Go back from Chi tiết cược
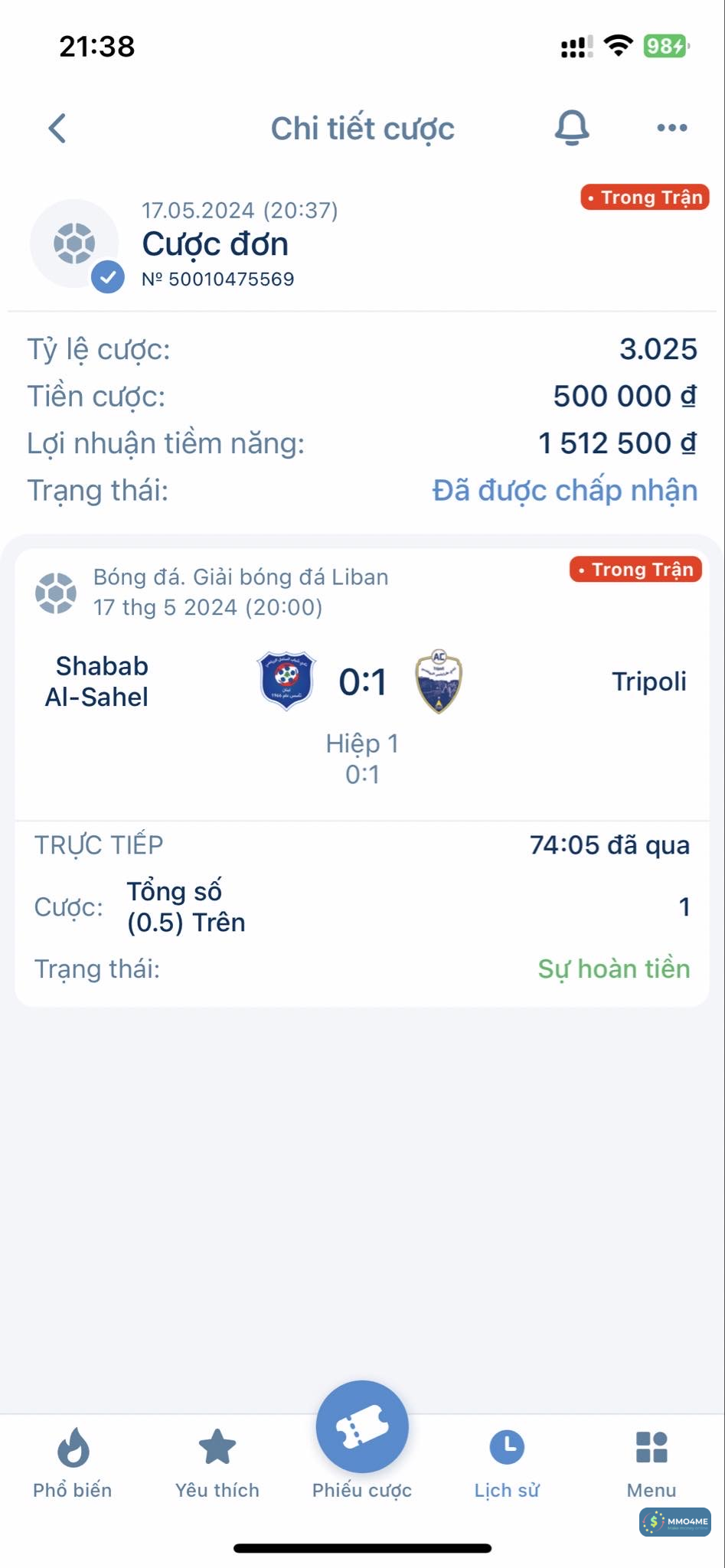This screenshot has height=1568, width=725. pos(57,129)
